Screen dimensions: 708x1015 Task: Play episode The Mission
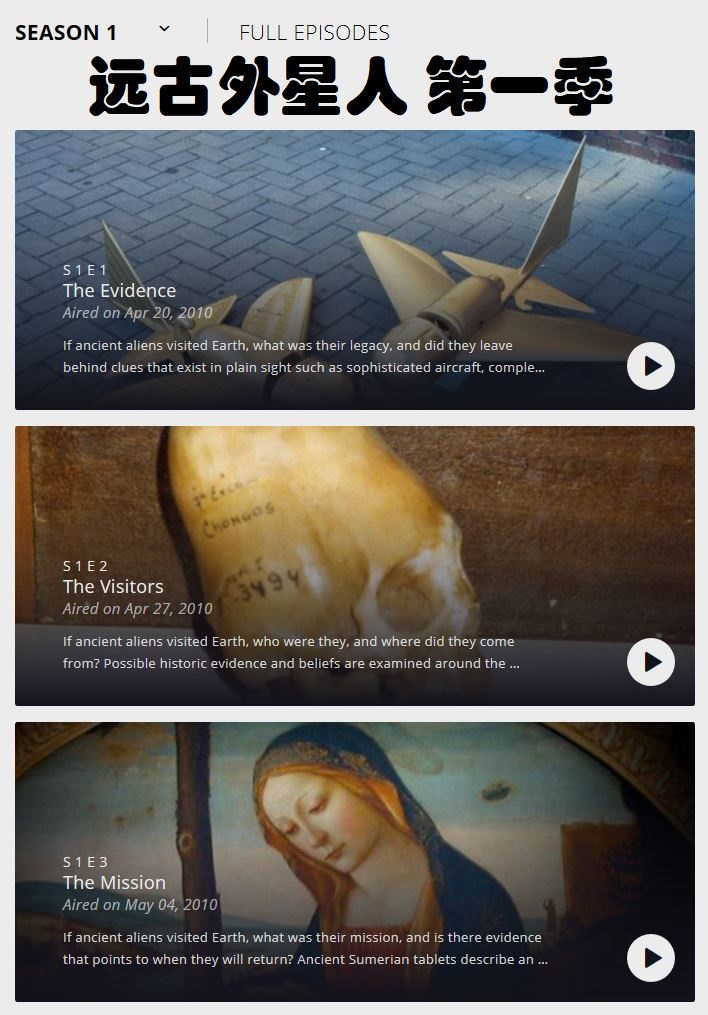[651, 958]
